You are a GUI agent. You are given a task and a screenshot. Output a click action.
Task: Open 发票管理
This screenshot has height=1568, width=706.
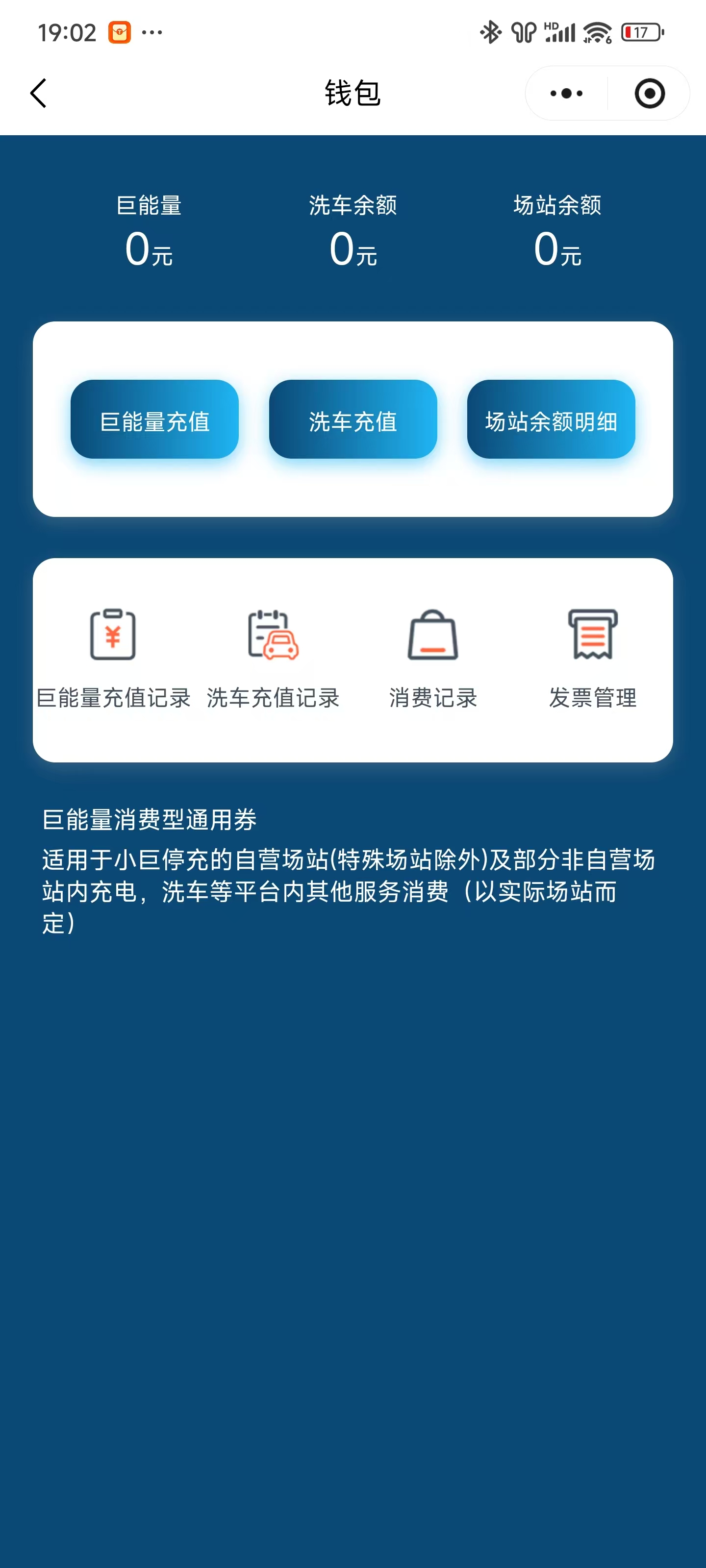(x=593, y=659)
